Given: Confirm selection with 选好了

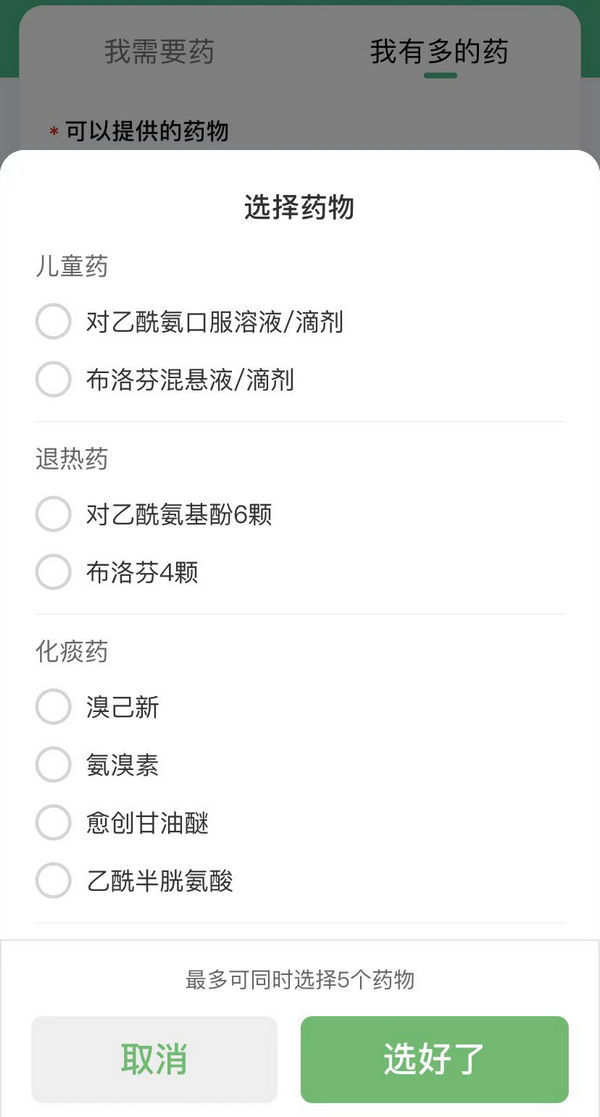Looking at the screenshot, I should [434, 1059].
